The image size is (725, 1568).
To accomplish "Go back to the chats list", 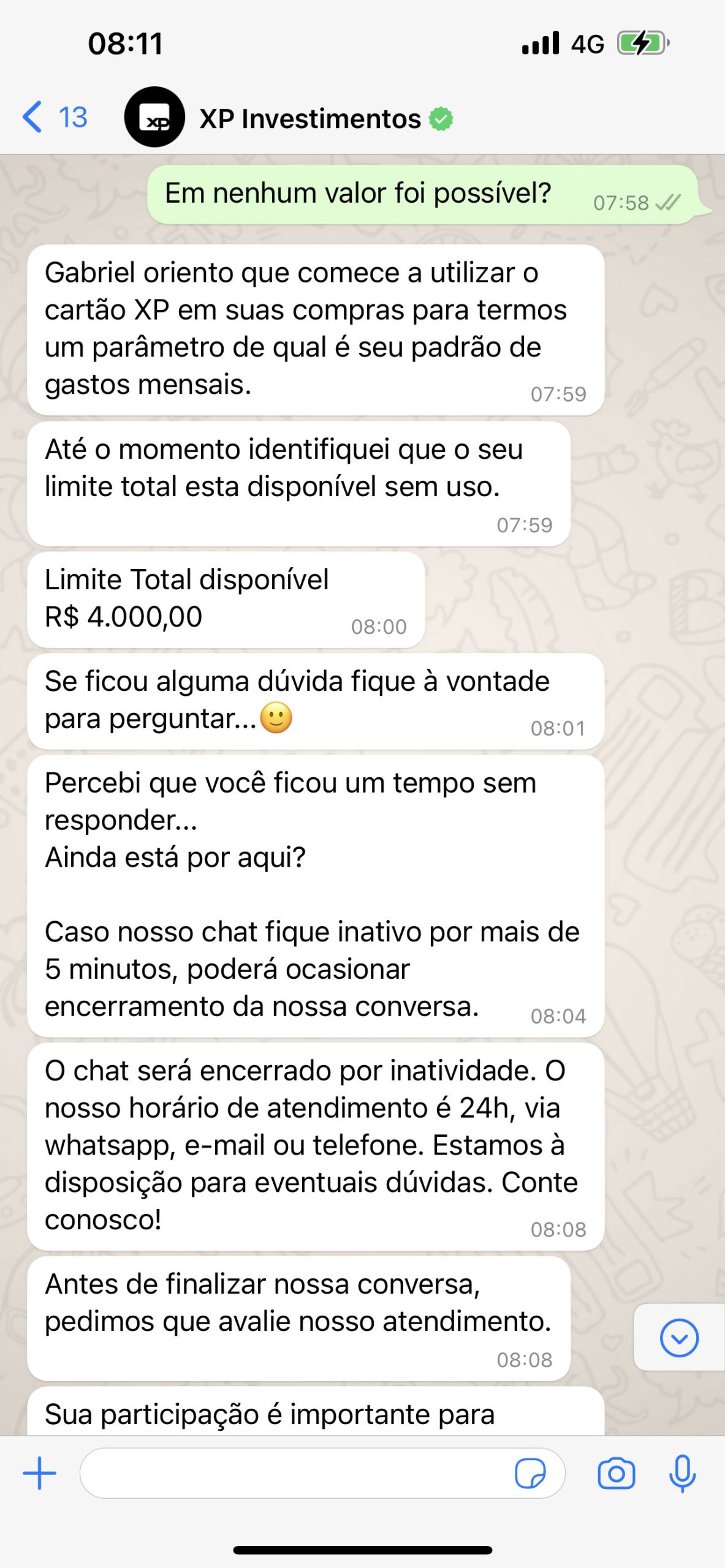I will pyautogui.click(x=54, y=116).
